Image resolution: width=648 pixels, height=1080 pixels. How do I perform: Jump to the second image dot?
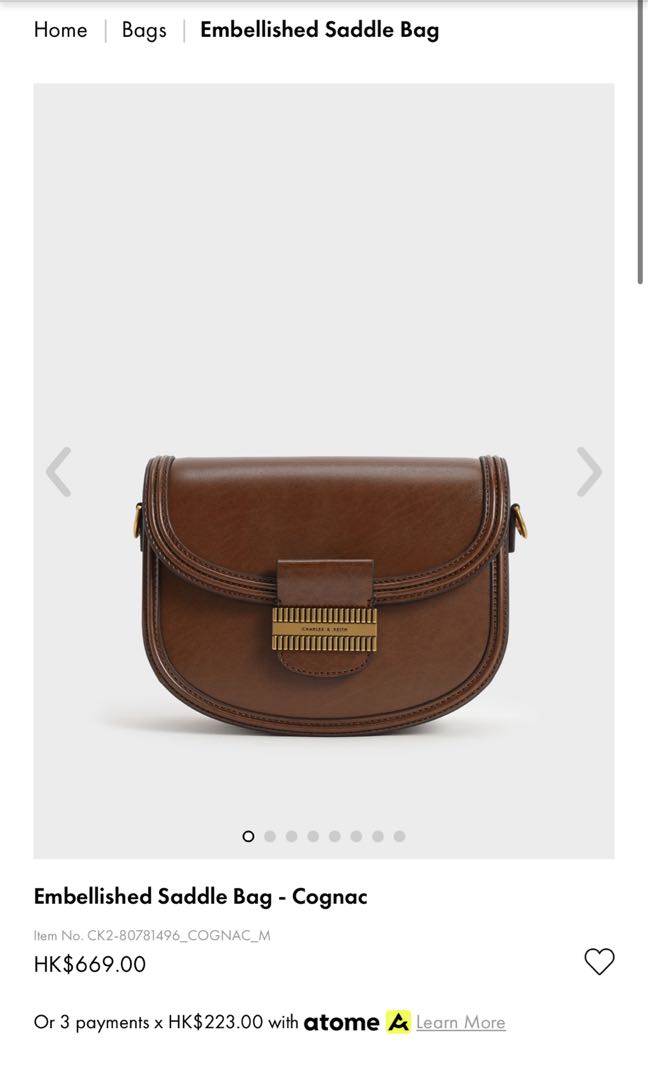270,836
